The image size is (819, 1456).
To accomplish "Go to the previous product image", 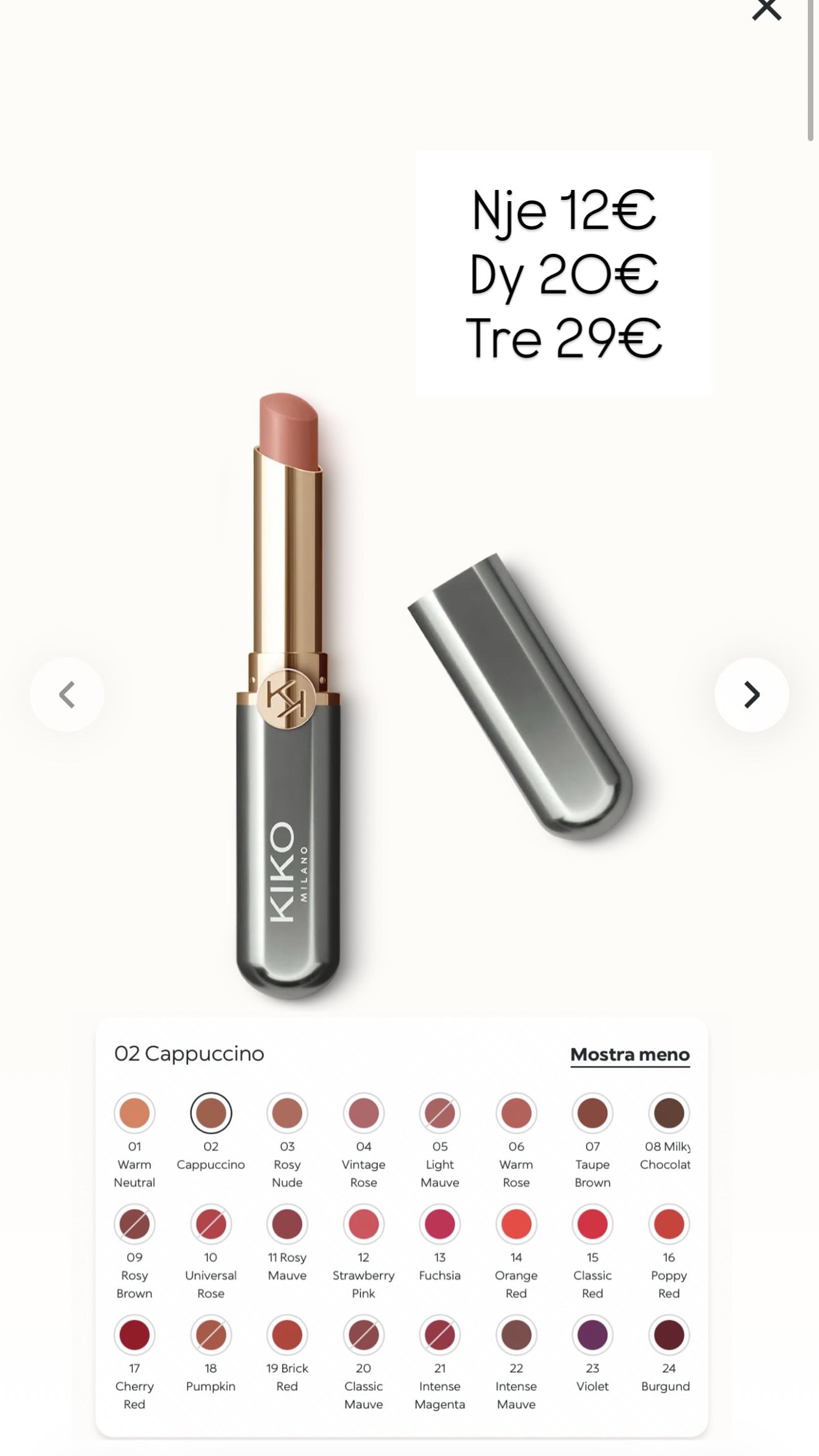I will [67, 694].
